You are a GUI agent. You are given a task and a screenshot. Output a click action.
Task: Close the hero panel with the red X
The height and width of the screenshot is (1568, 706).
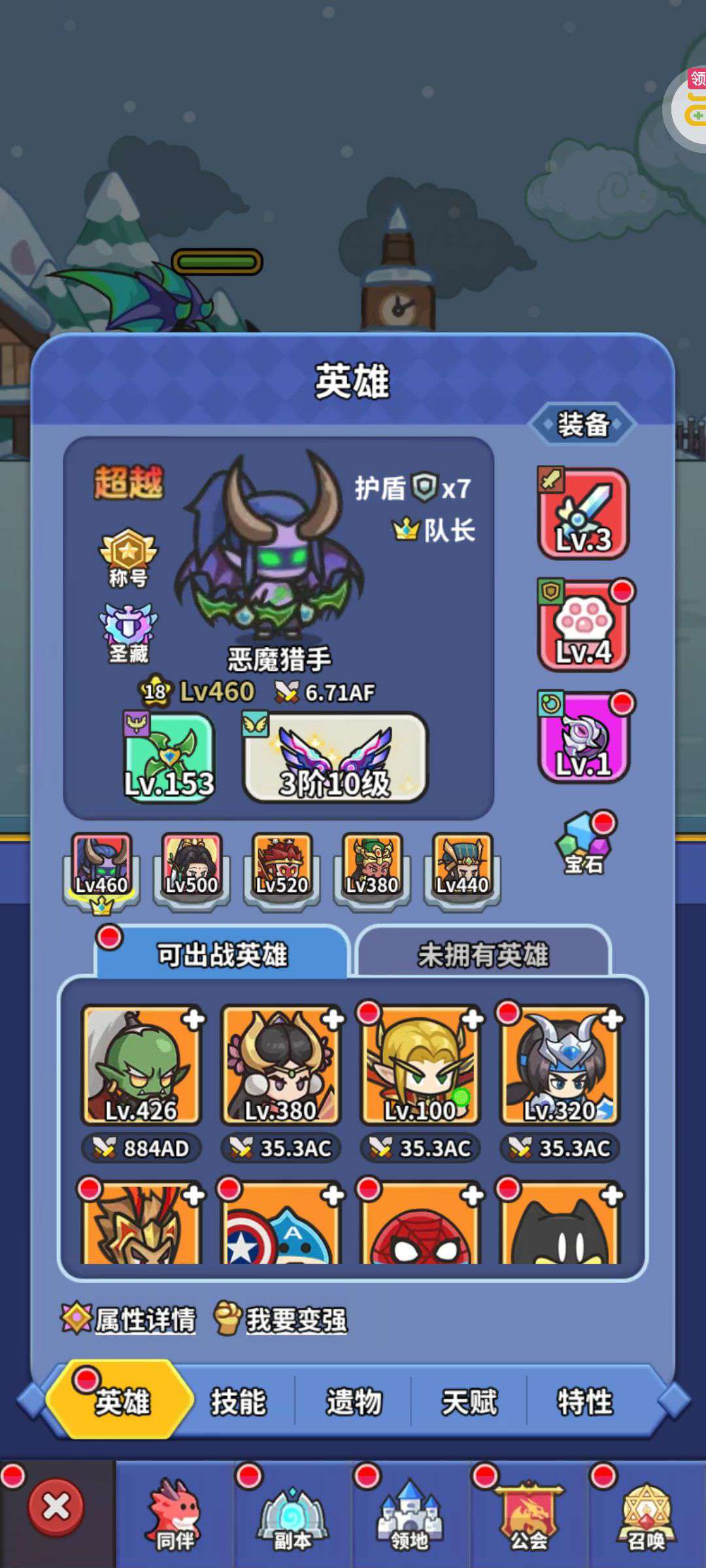56,1508
